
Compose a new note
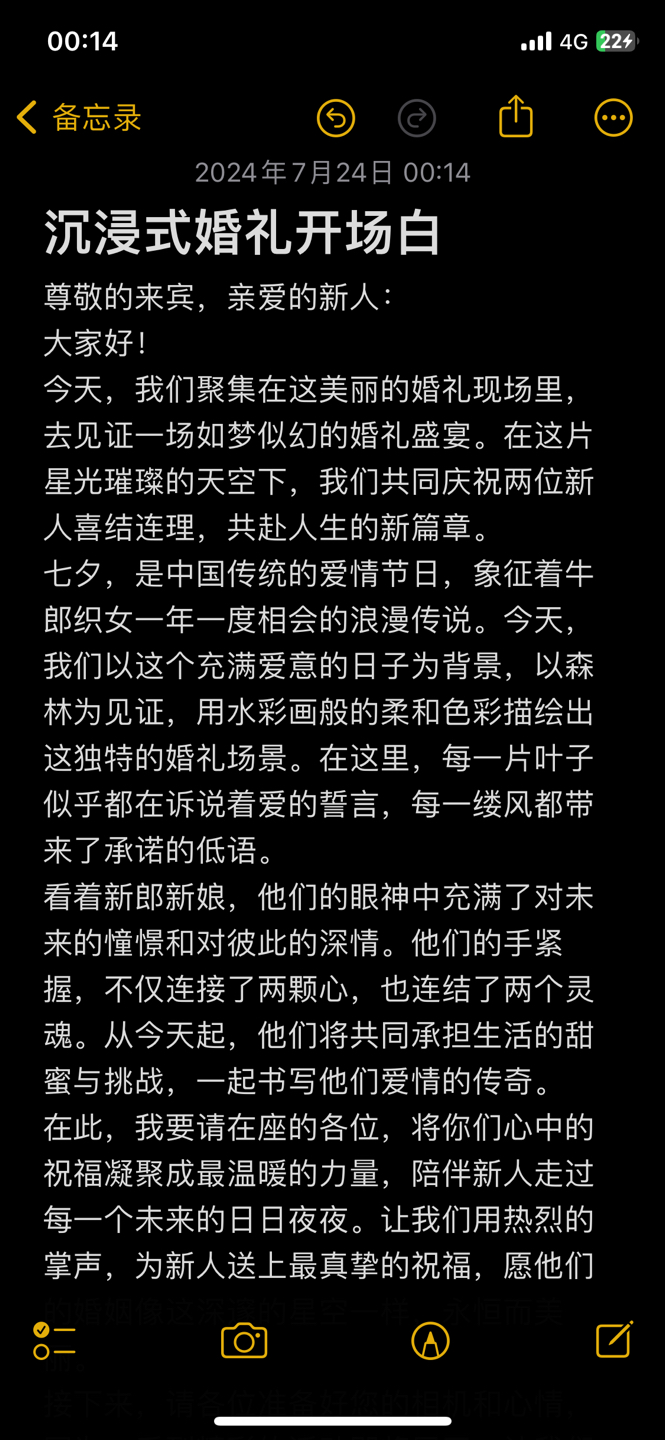click(x=614, y=1339)
